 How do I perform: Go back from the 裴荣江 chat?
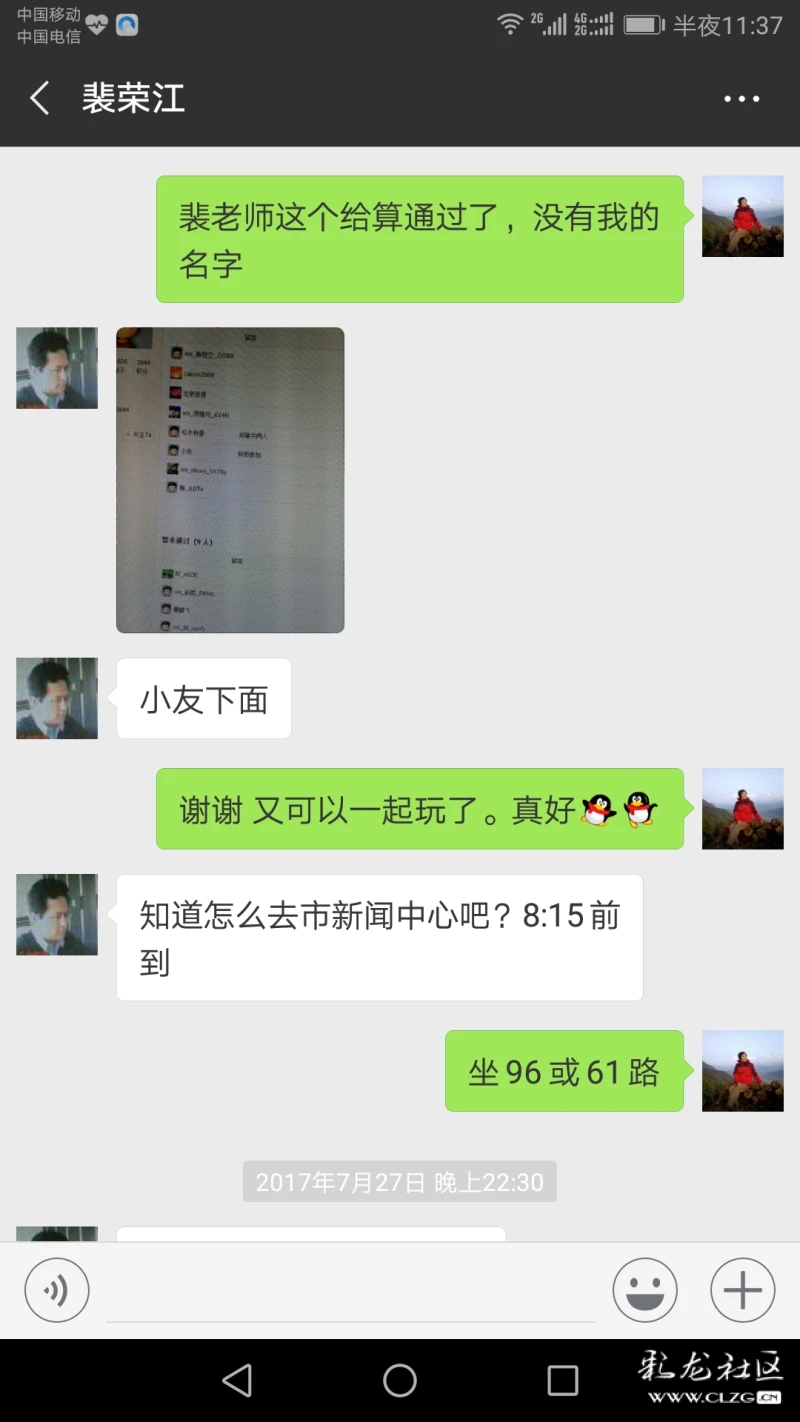(40, 98)
